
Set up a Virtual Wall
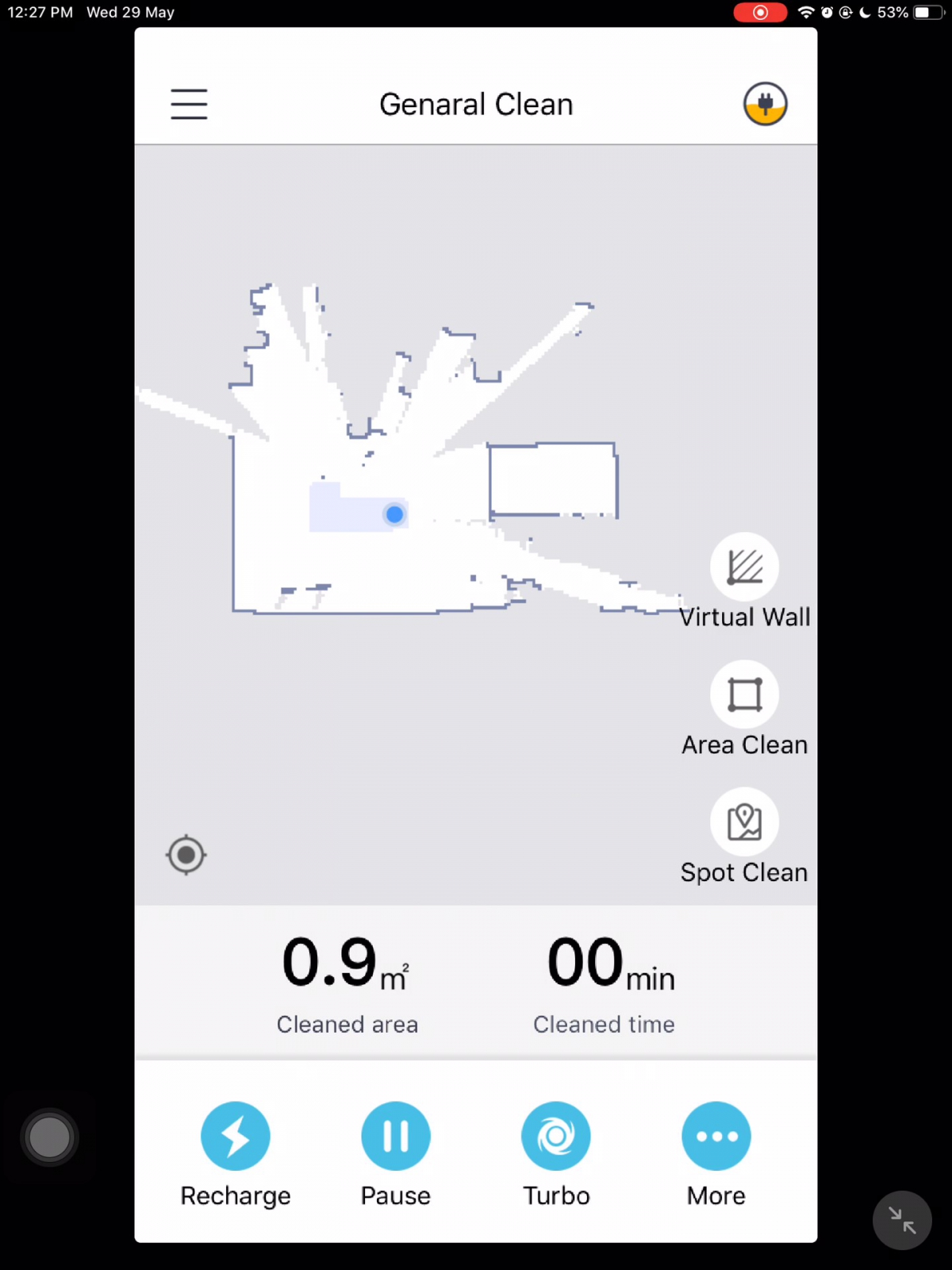[x=744, y=567]
